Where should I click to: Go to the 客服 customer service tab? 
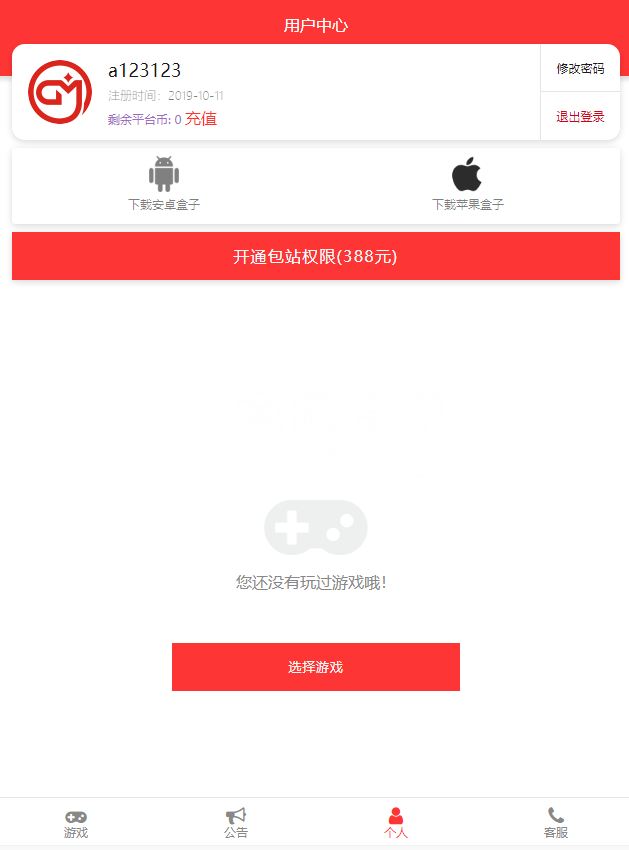coord(556,823)
